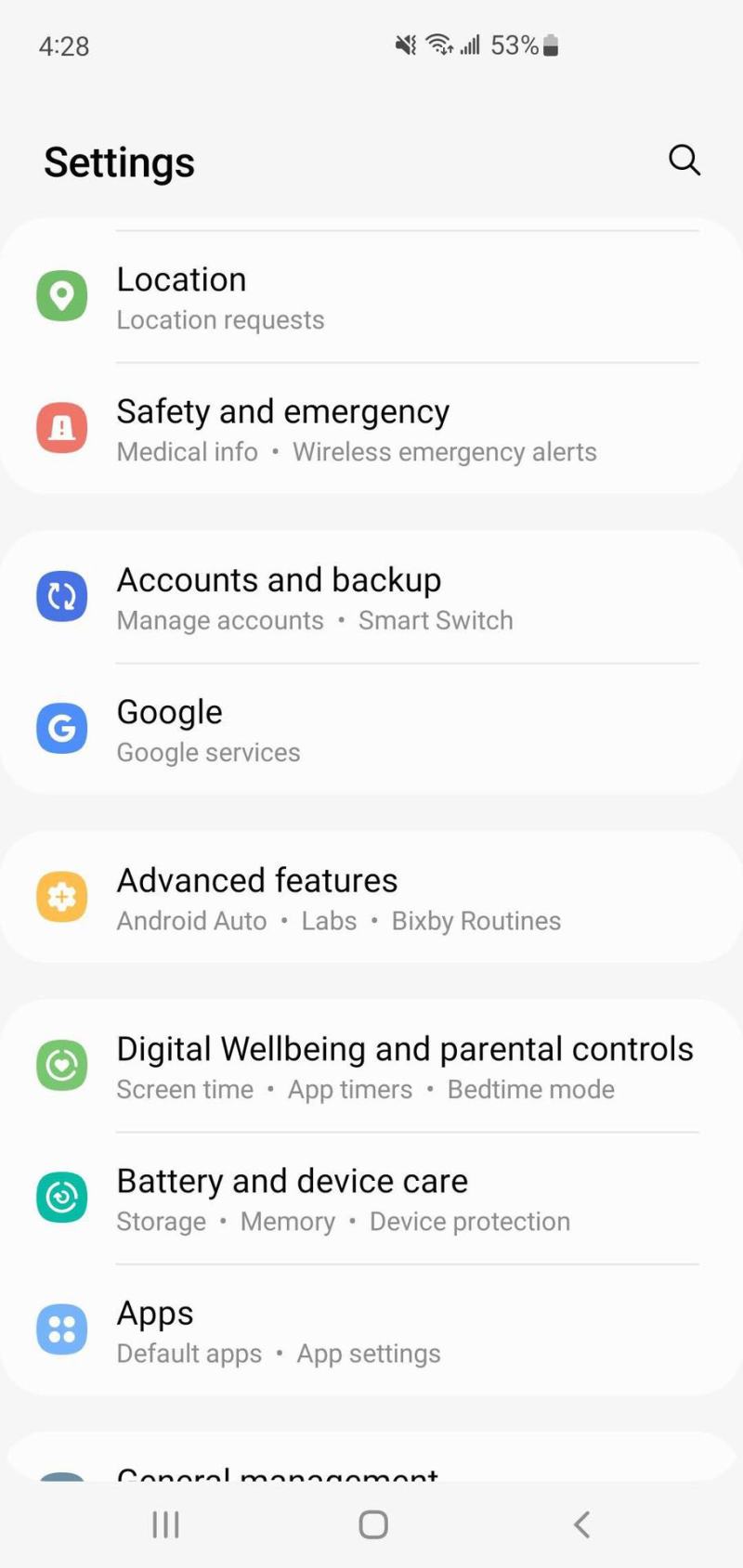Open Location settings
The image size is (743, 1568).
pos(371,297)
